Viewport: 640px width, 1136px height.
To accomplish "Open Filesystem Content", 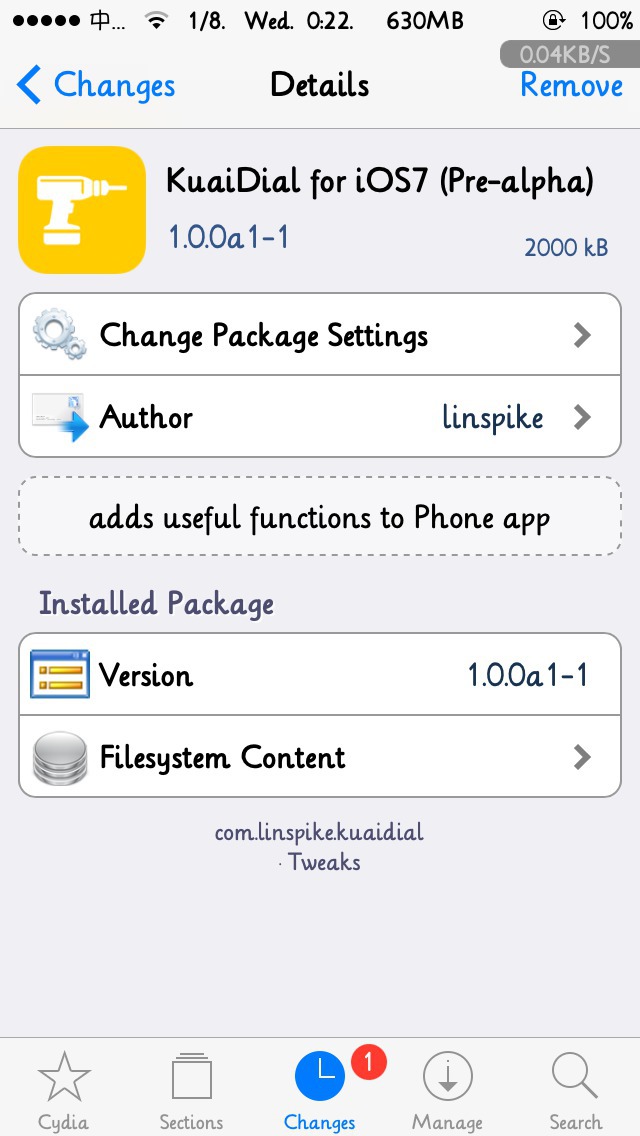I will 320,756.
